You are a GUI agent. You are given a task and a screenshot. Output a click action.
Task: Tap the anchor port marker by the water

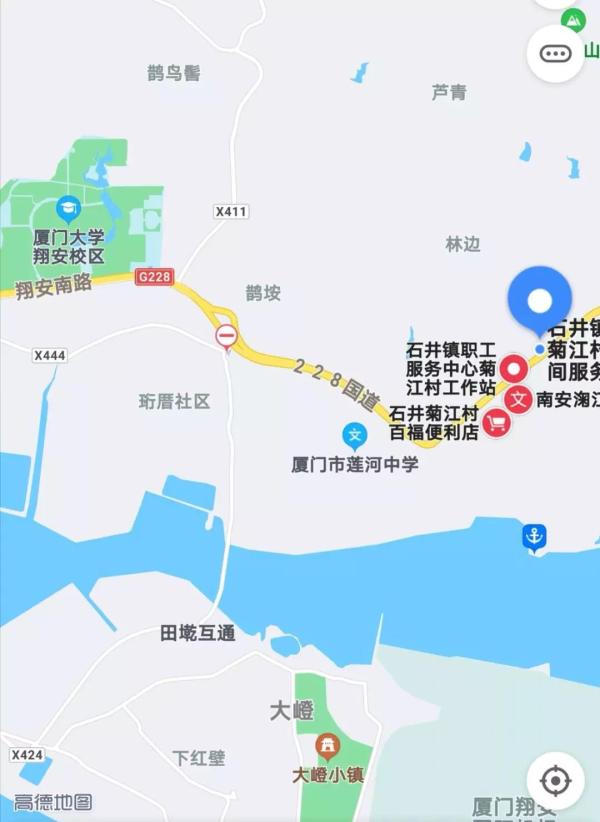point(535,537)
